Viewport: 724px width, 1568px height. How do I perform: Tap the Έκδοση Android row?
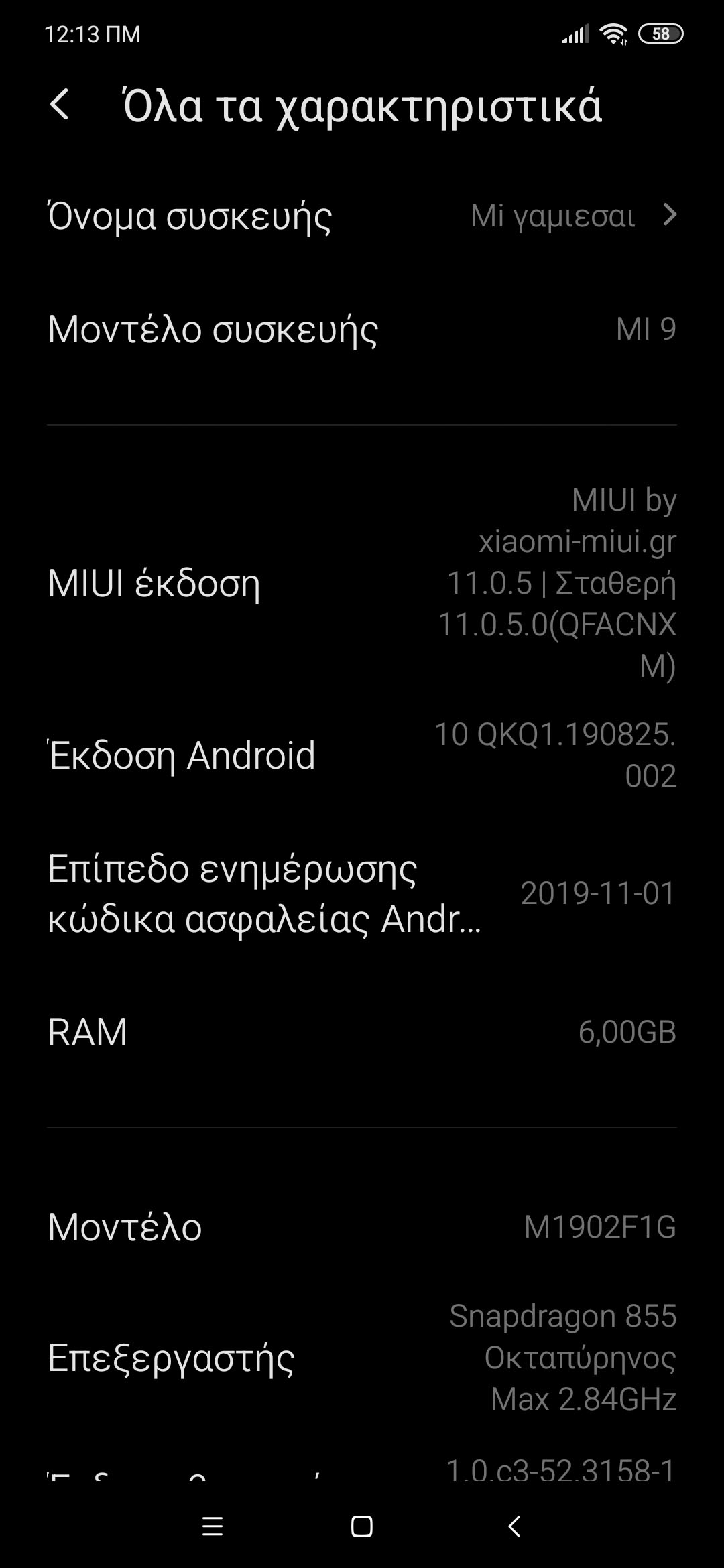click(x=362, y=755)
